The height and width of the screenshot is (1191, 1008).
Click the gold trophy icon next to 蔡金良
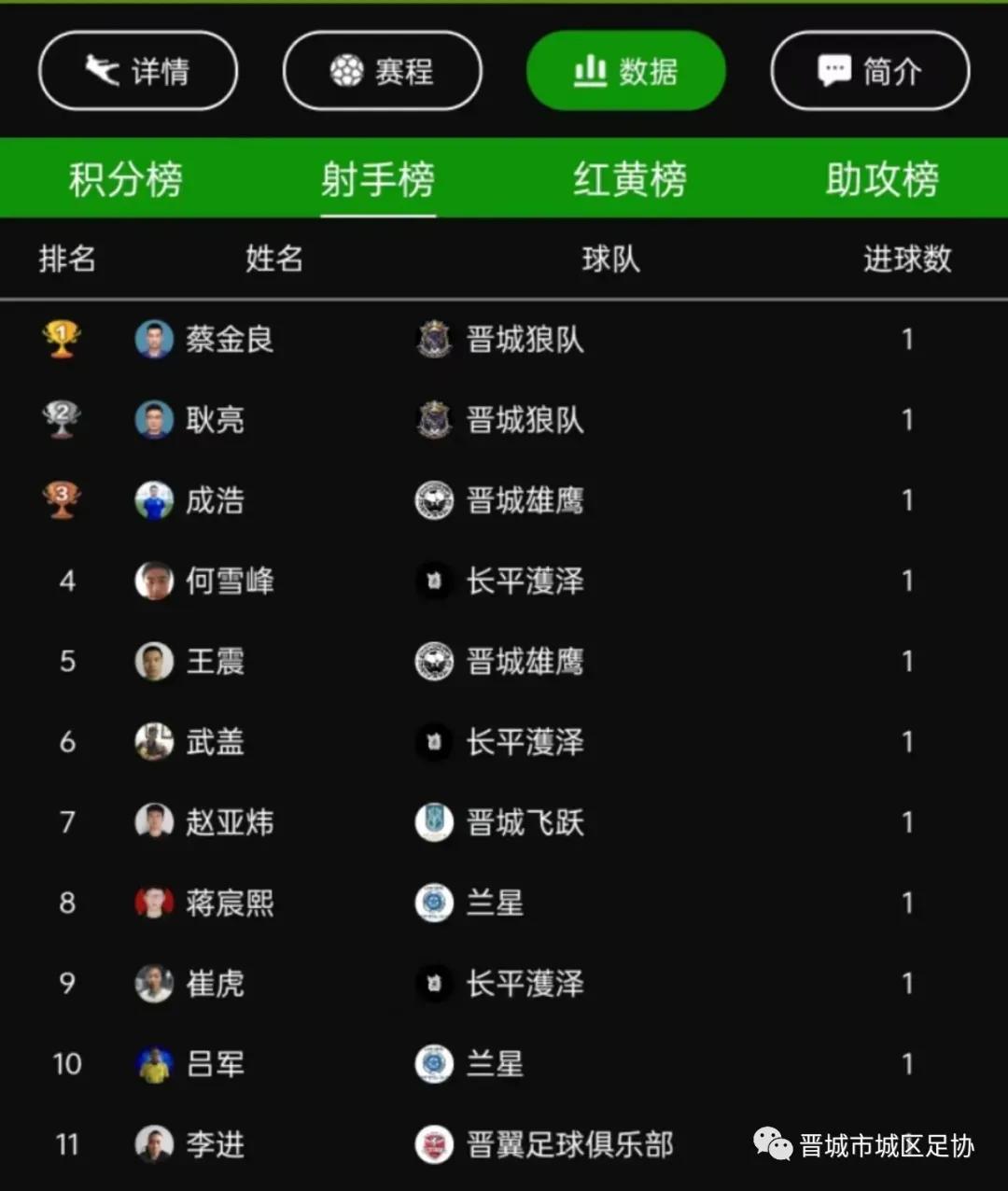[x=60, y=339]
